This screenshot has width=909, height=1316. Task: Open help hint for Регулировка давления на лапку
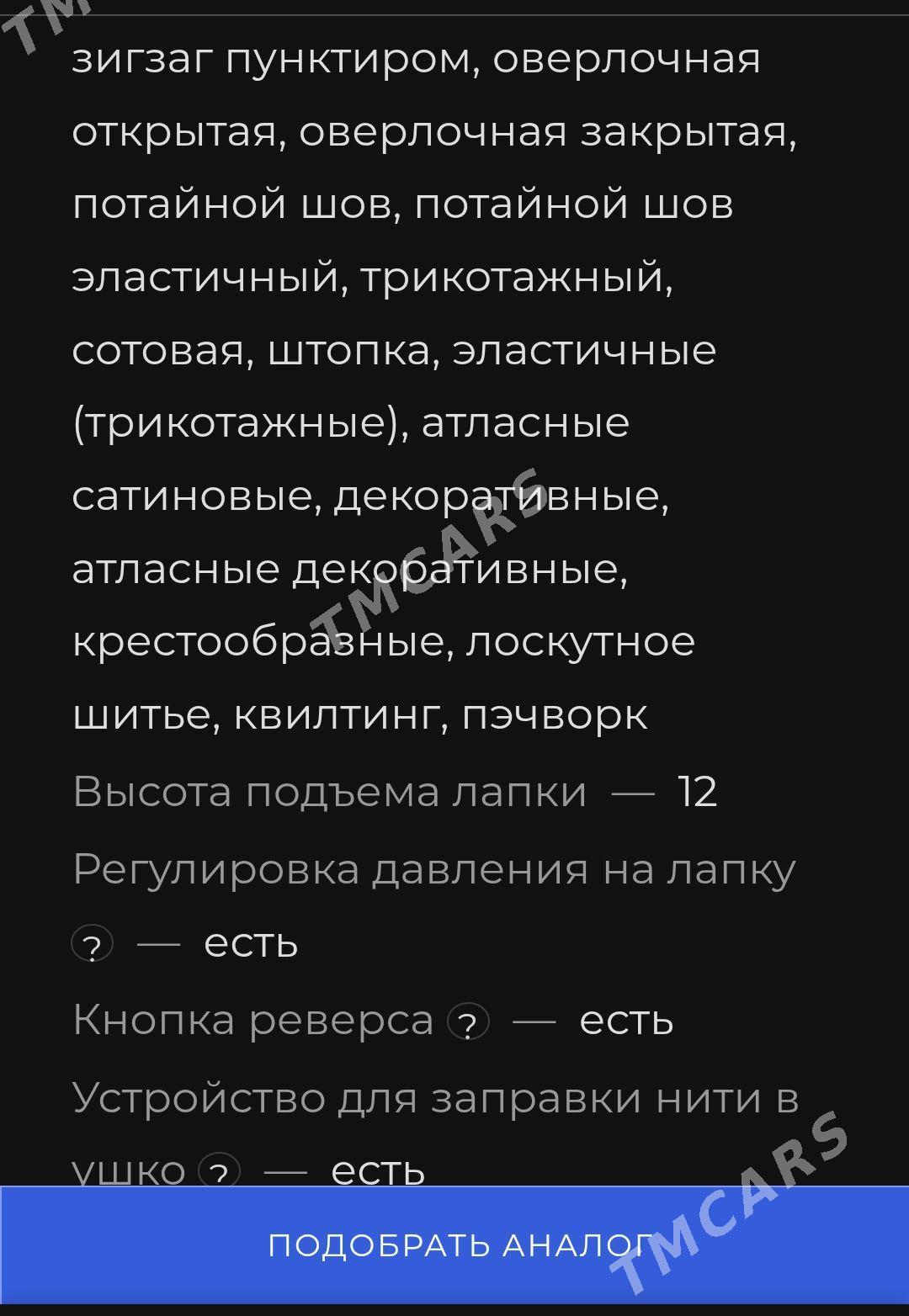93,944
